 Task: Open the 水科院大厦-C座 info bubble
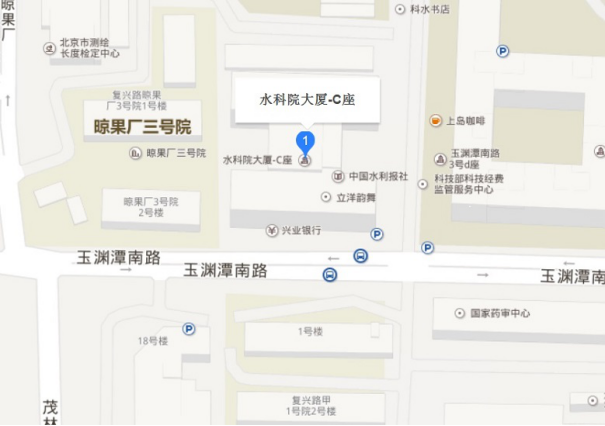pyautogui.click(x=307, y=100)
